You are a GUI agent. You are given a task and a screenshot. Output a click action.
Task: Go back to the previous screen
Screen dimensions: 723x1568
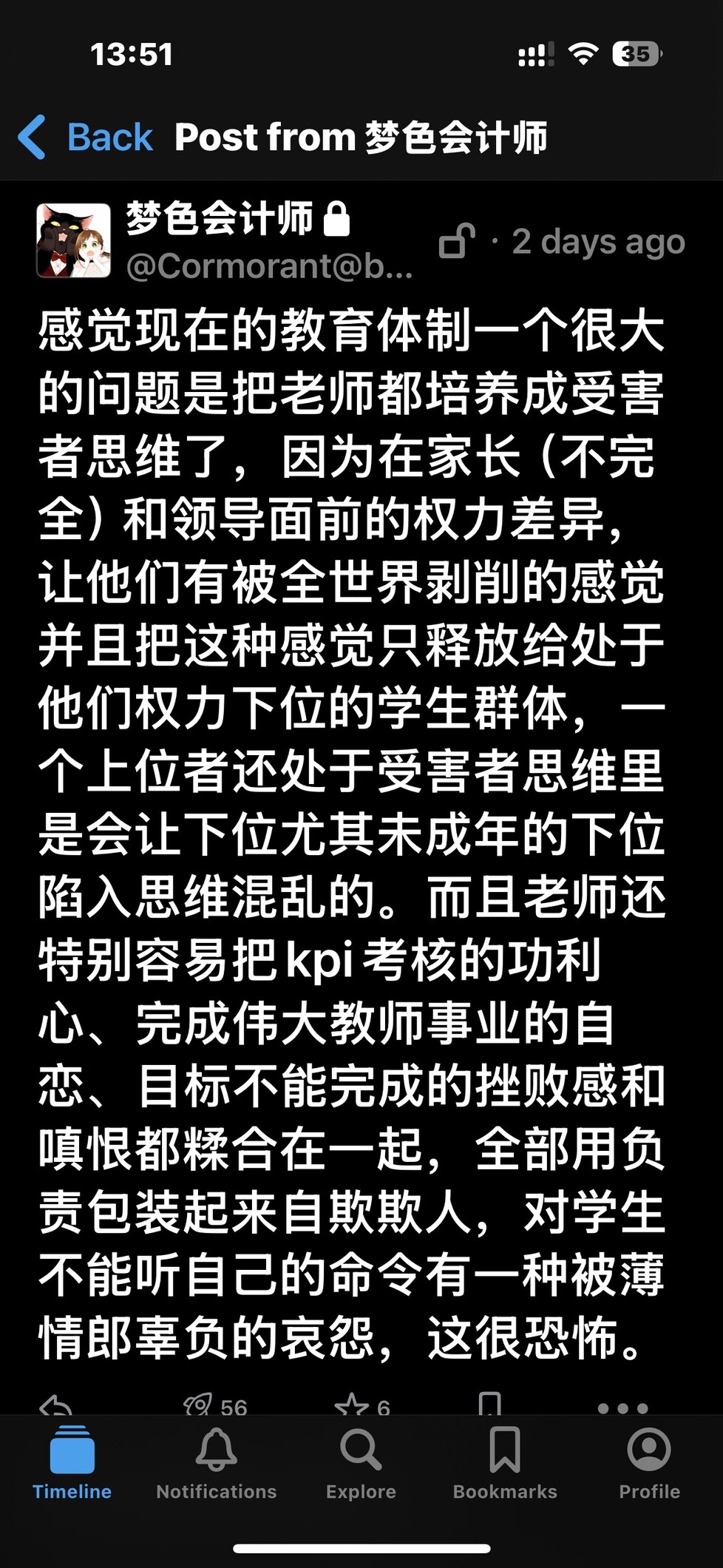(x=85, y=138)
